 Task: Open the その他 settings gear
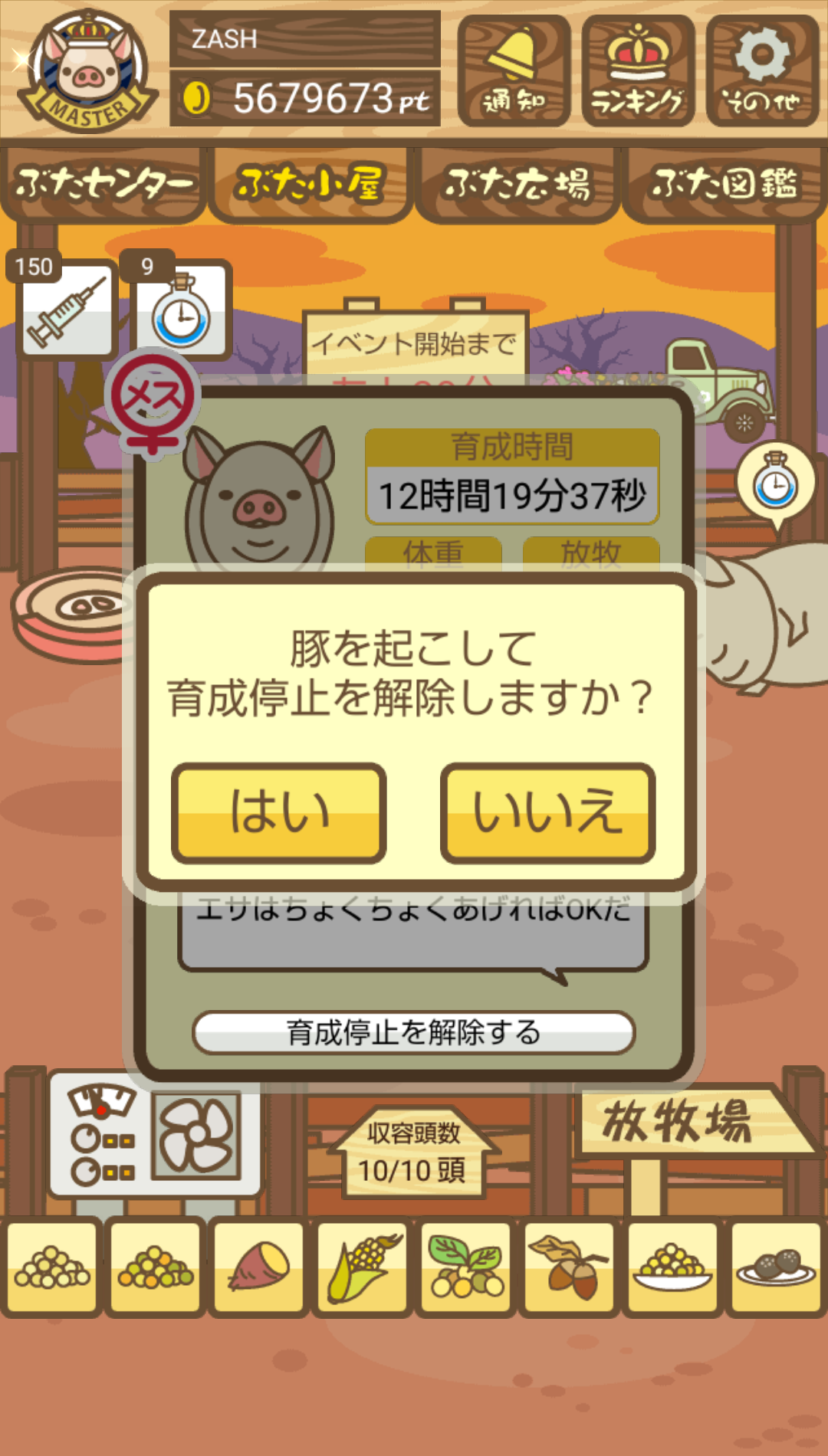762,71
